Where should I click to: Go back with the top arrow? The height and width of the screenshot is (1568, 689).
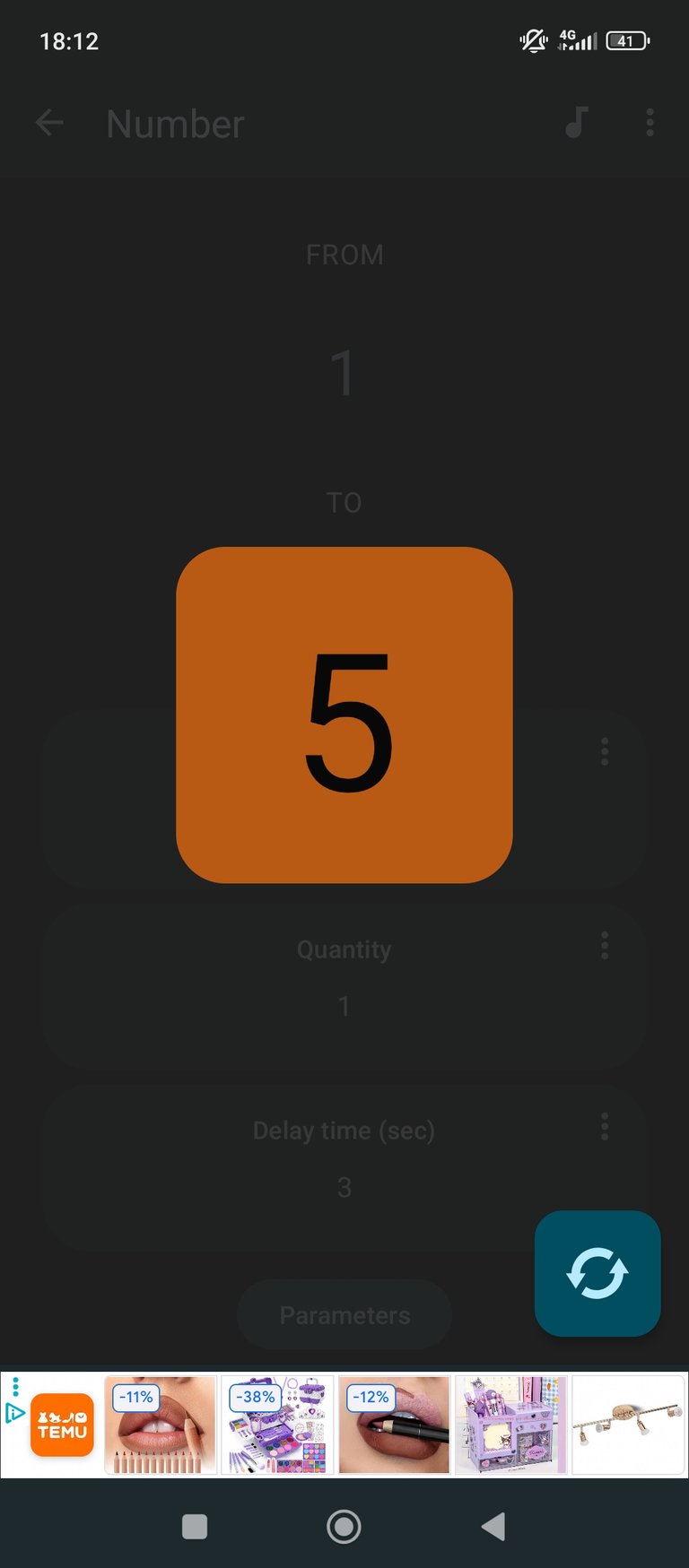click(x=49, y=123)
